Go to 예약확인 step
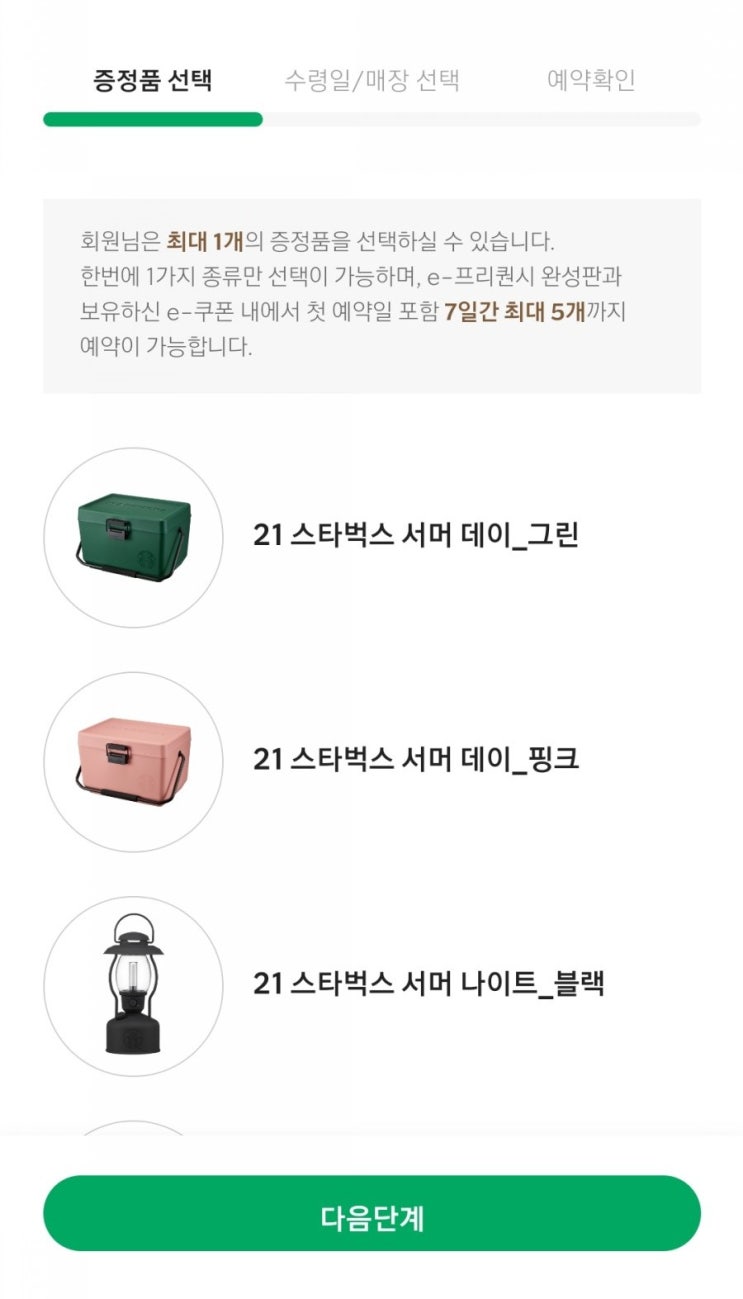The image size is (743, 1299). coord(591,81)
